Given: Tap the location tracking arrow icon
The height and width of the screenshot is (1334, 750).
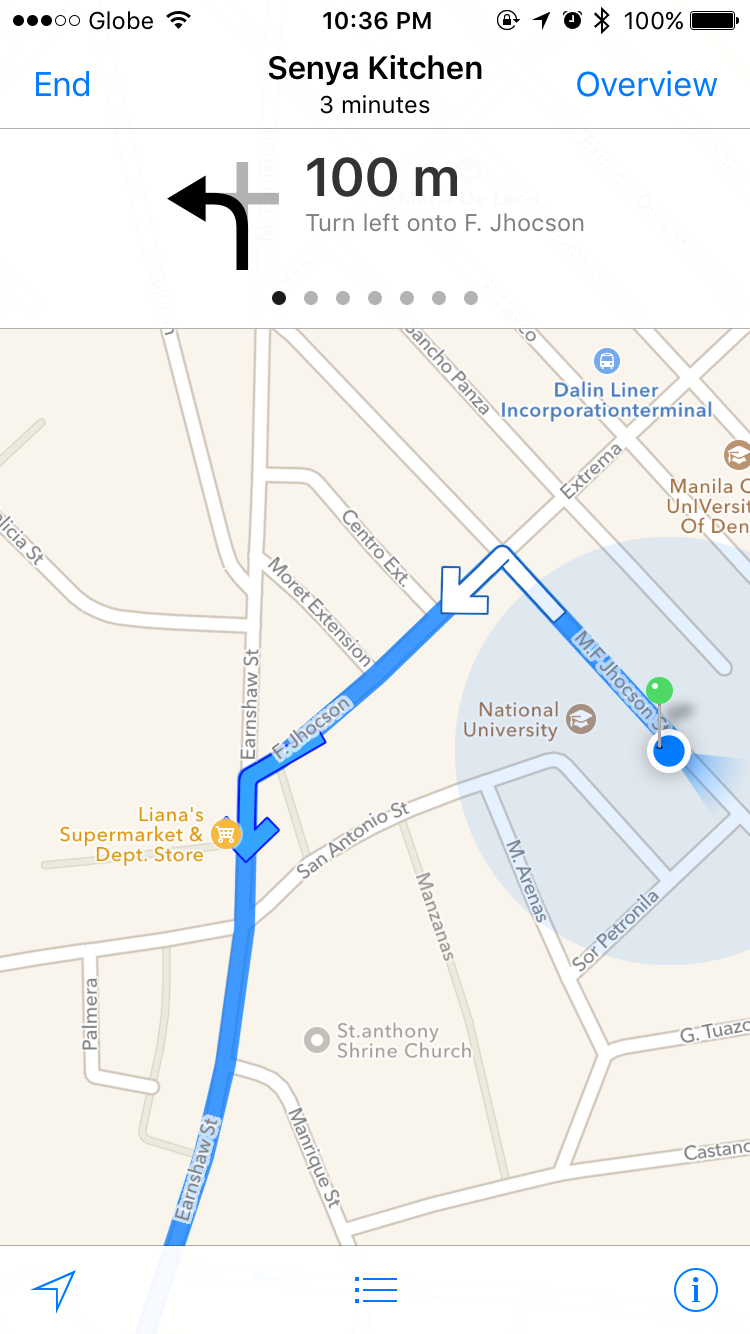Looking at the screenshot, I should (x=54, y=1290).
